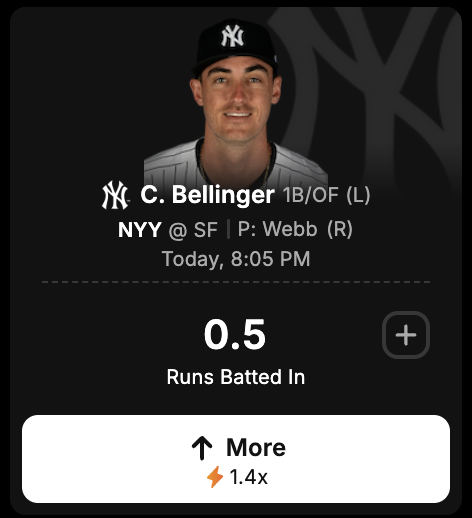This screenshot has height=518, width=472.
Task: Tap the plus icon beside 0.5
Action: click(x=406, y=335)
